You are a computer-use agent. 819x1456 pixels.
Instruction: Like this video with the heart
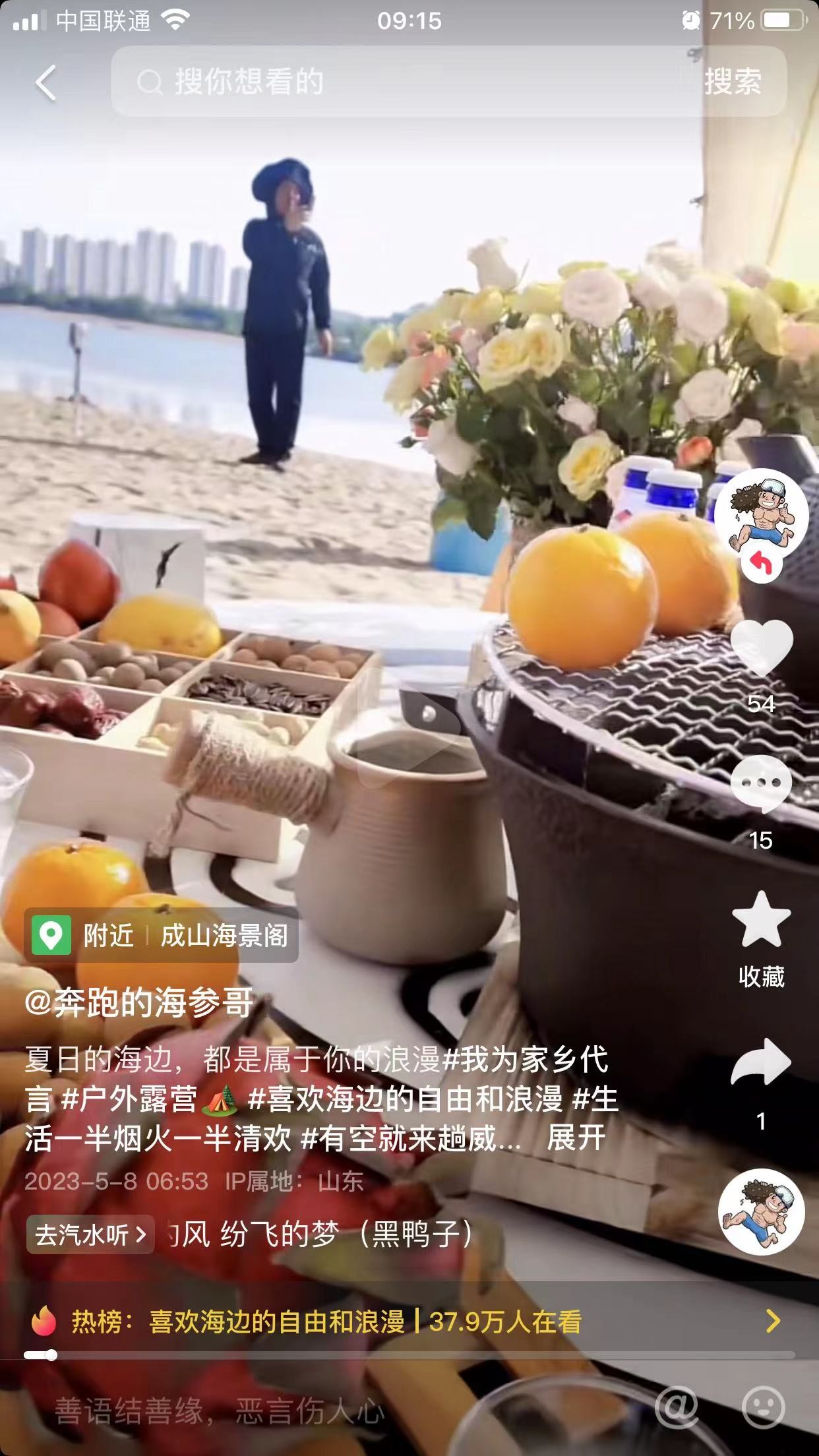[x=761, y=648]
